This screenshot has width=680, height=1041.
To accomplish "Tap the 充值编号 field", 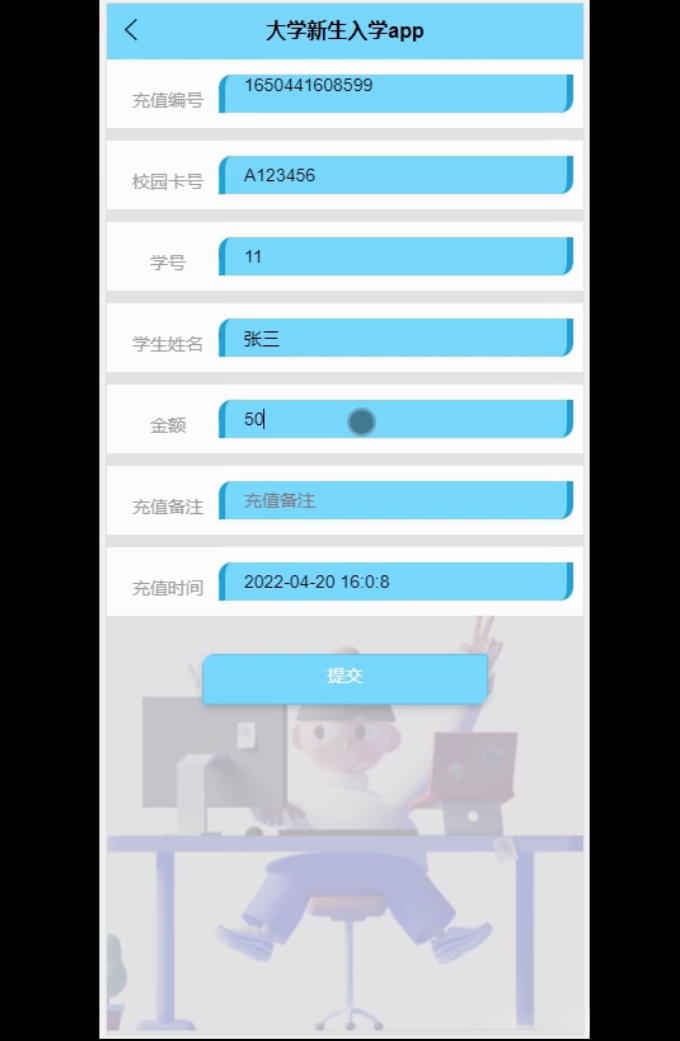I will click(395, 92).
